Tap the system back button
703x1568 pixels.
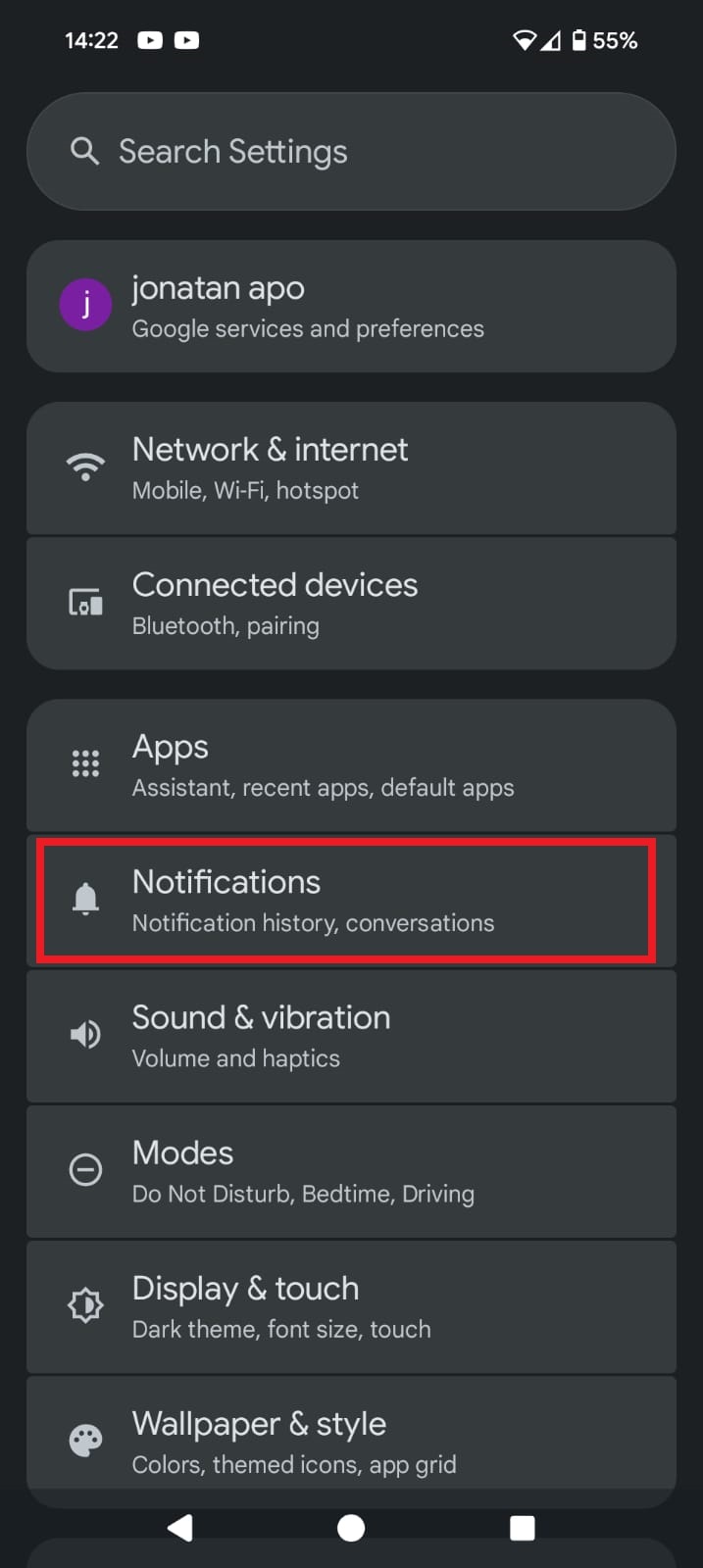click(180, 1528)
